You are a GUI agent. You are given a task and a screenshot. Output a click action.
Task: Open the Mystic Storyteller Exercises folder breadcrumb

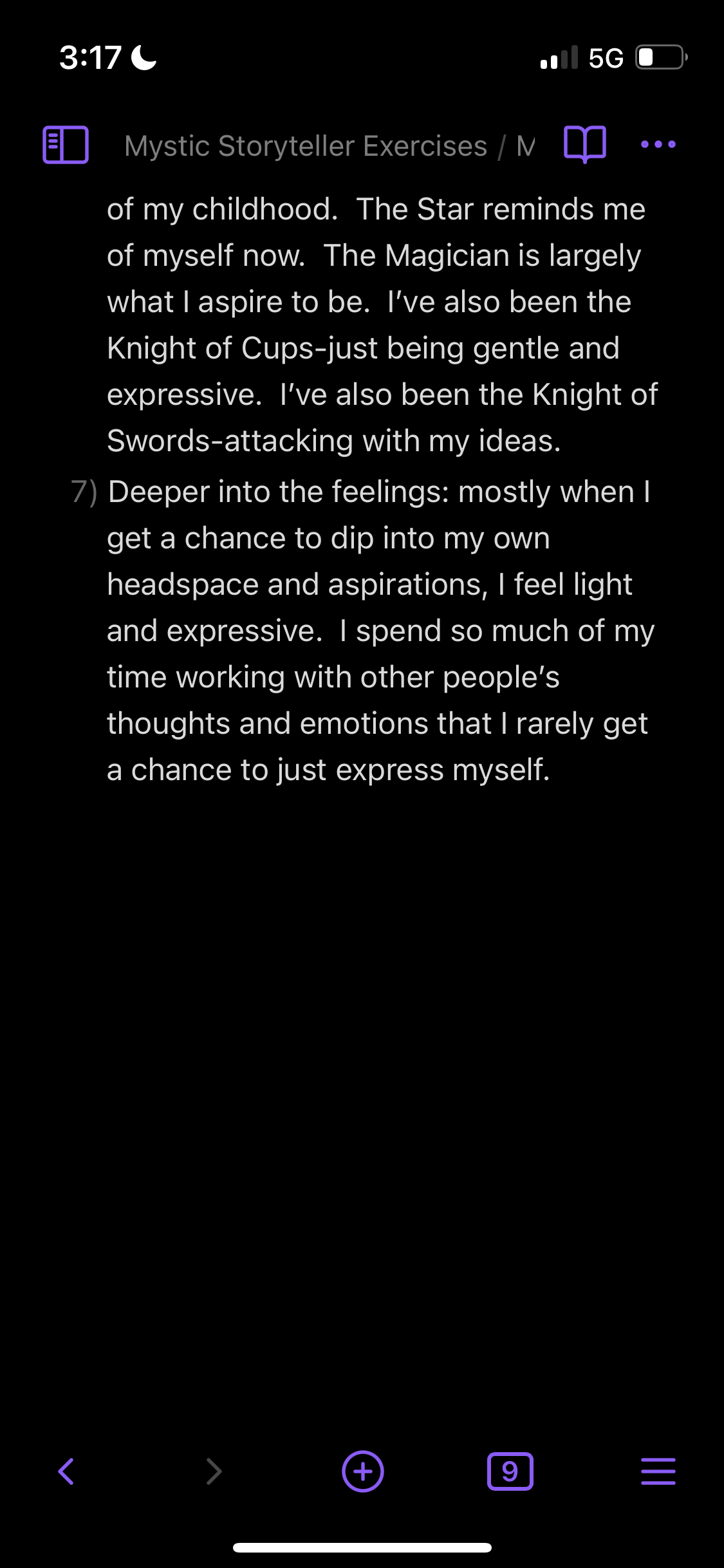[305, 146]
